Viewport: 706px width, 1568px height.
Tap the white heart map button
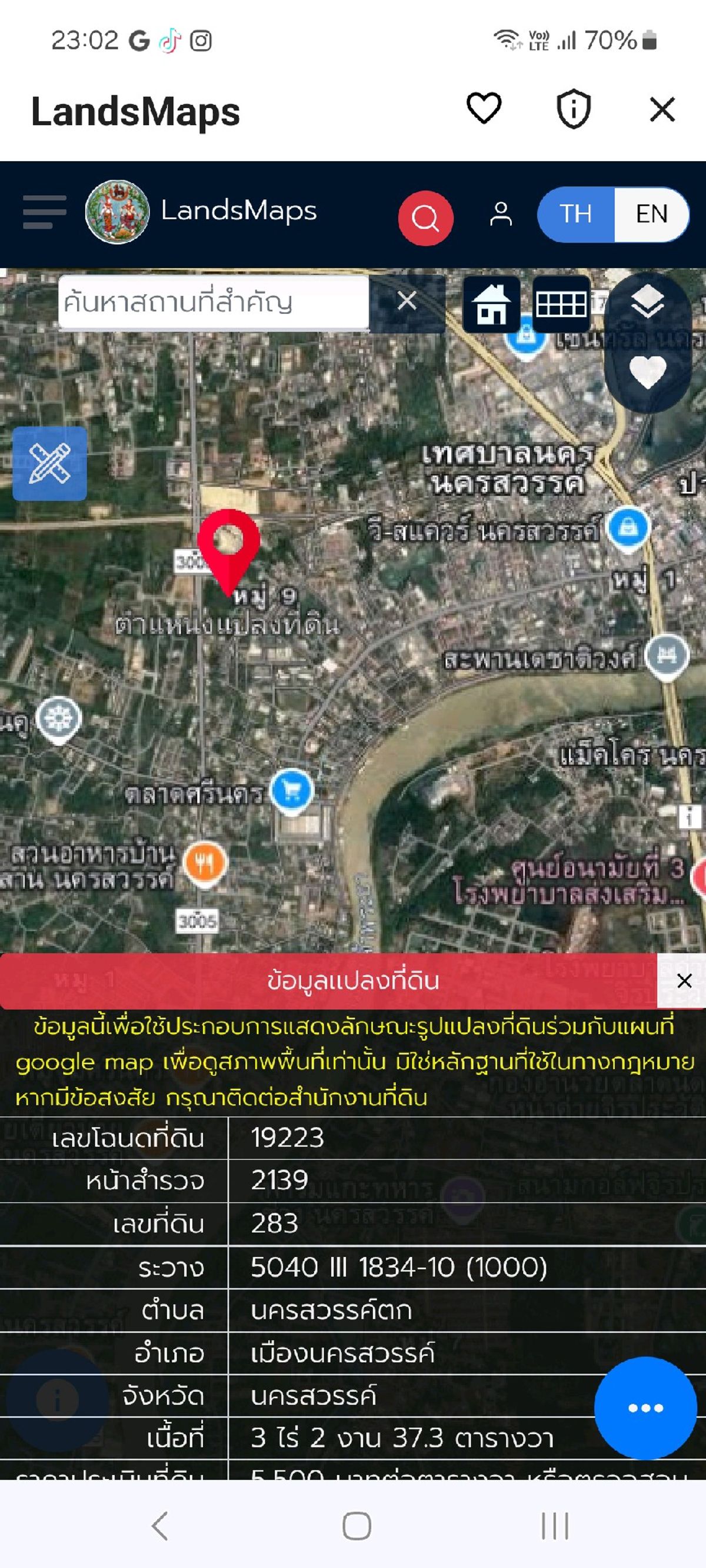[647, 371]
